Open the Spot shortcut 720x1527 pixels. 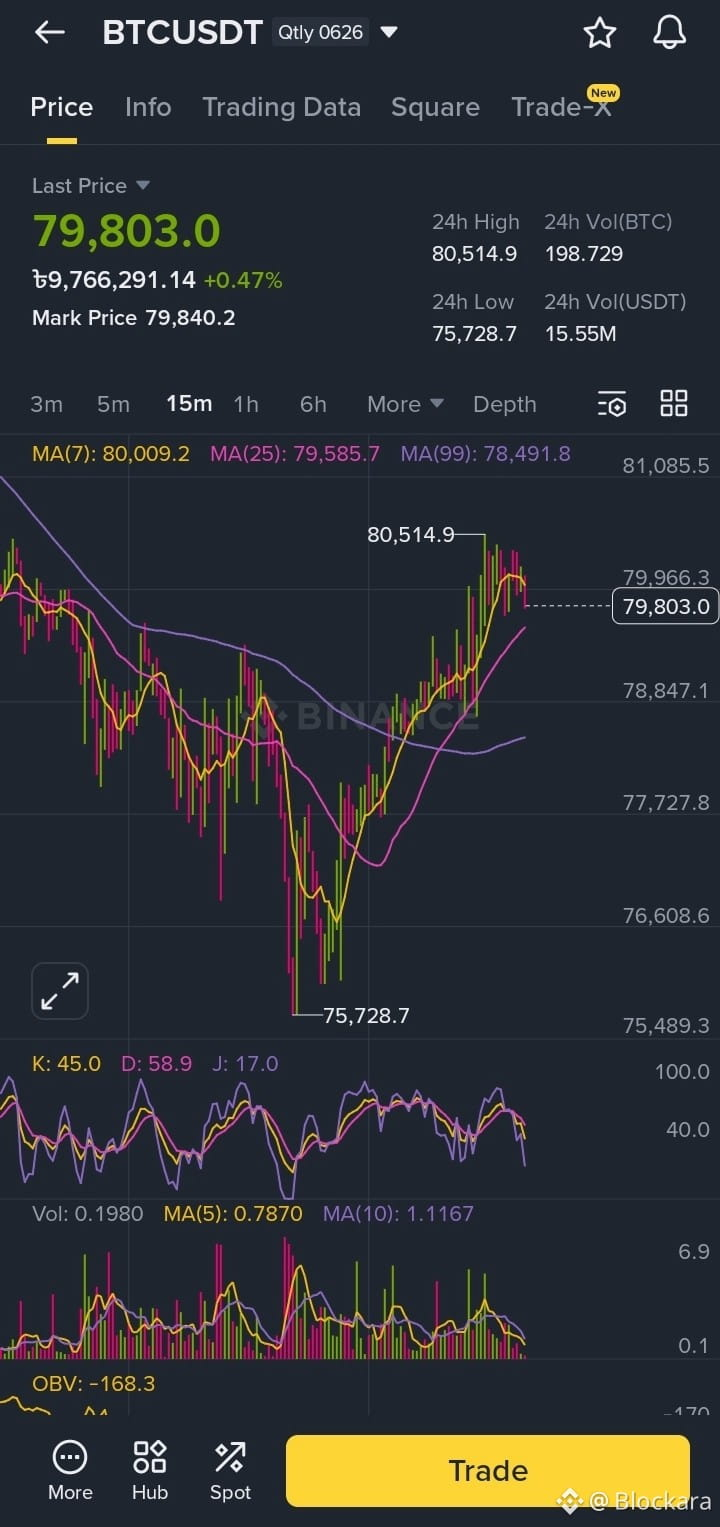click(230, 1470)
